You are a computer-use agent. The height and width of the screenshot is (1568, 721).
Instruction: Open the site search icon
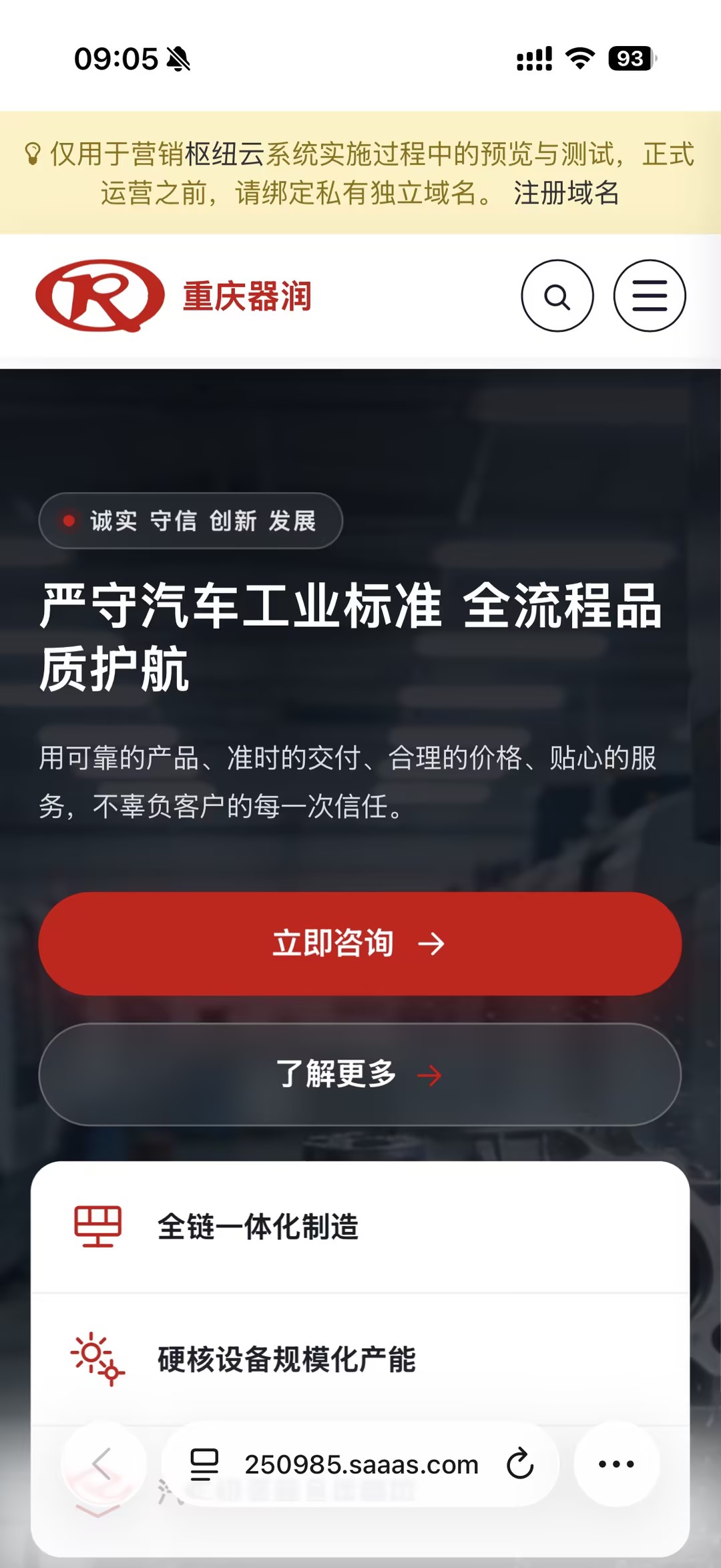[x=557, y=296]
